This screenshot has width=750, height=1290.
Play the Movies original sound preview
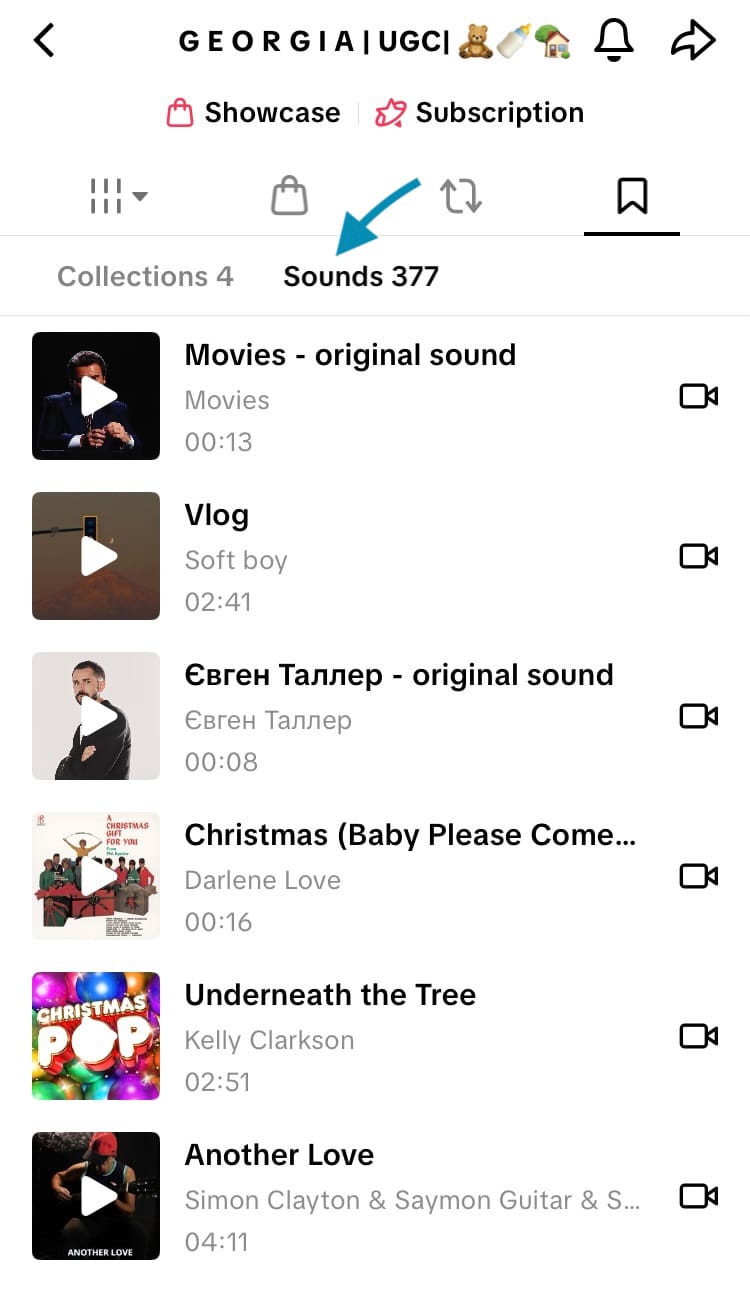tap(96, 396)
